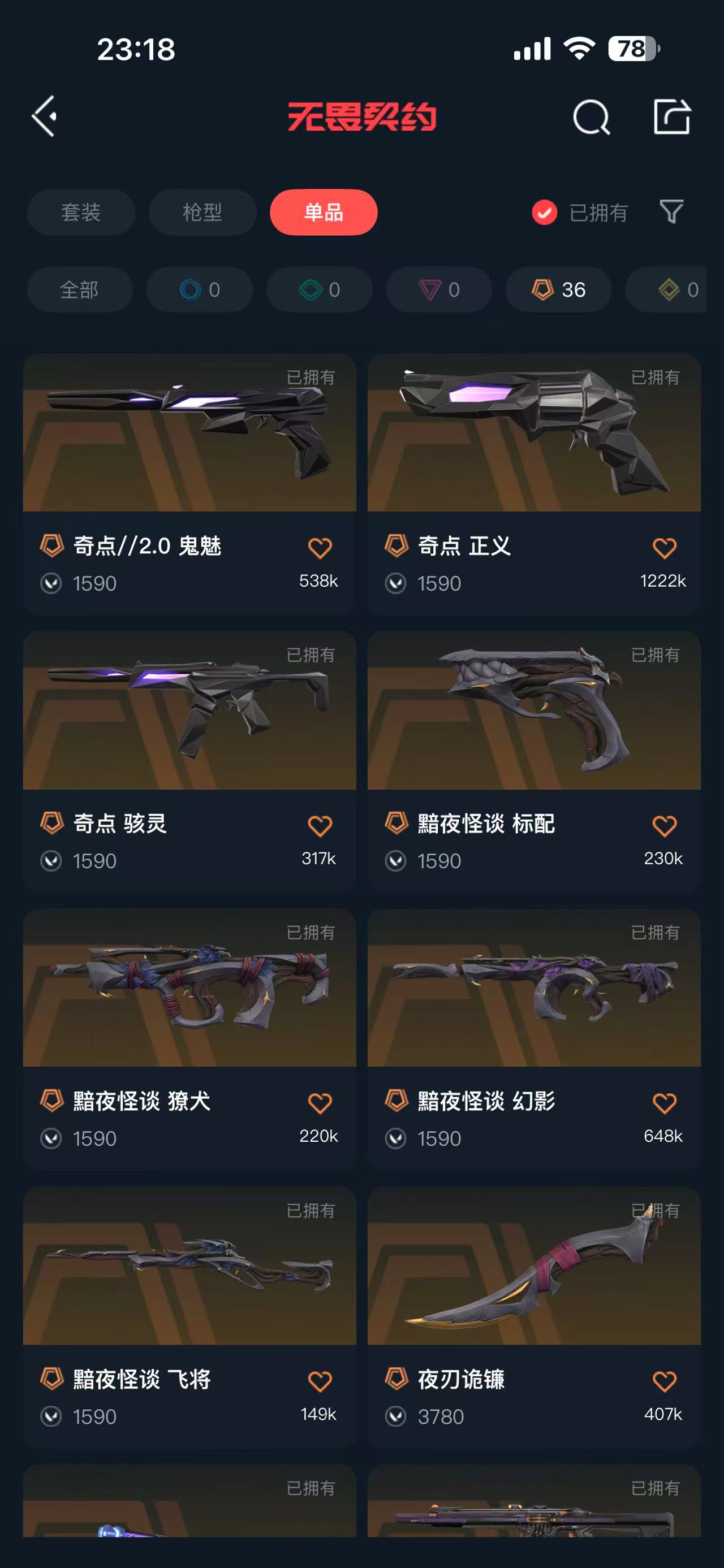
Task: Switch to the 枪型 tab
Action: tap(202, 213)
